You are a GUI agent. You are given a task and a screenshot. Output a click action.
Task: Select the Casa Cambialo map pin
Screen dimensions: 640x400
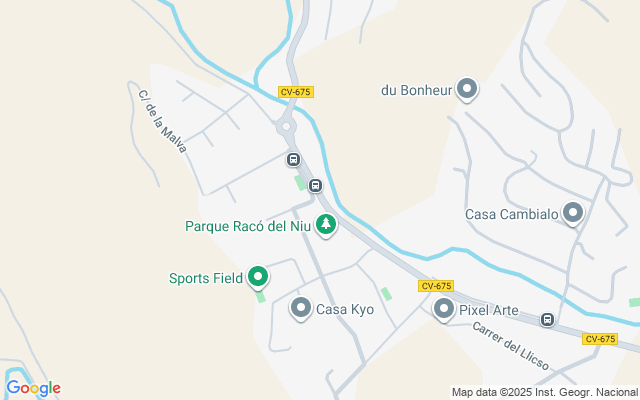pyautogui.click(x=573, y=212)
